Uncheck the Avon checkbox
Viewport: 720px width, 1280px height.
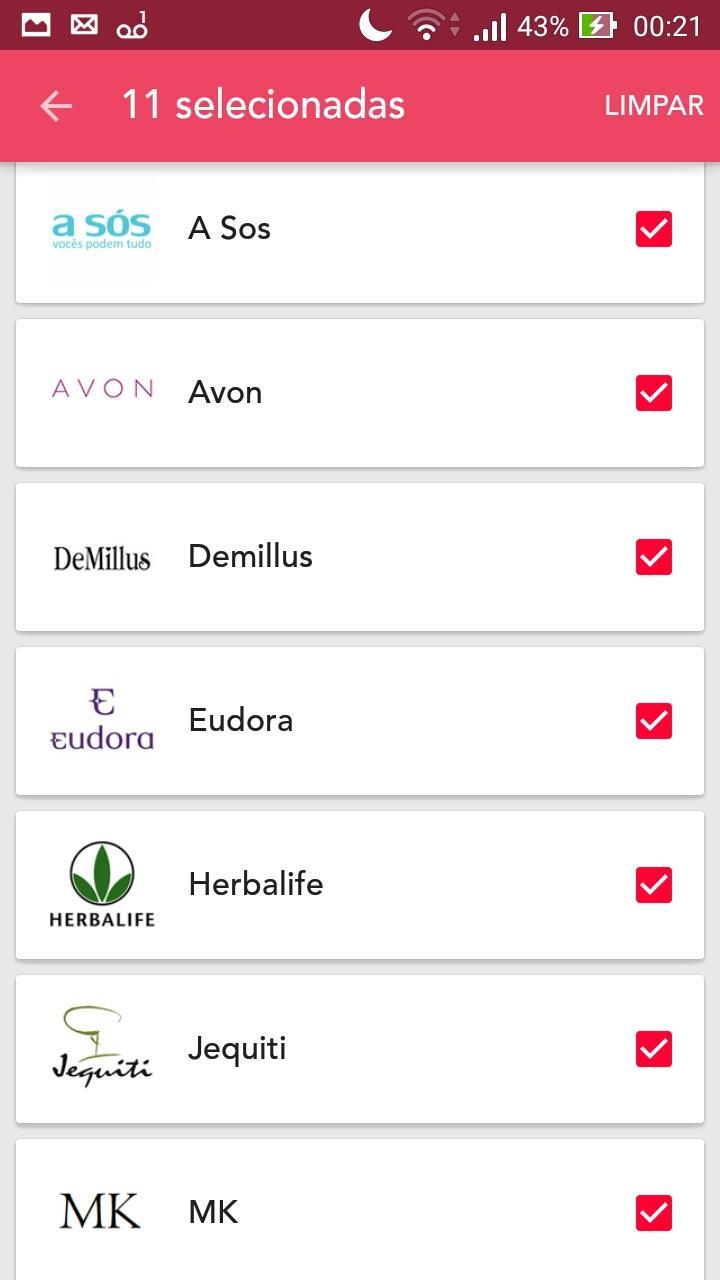(653, 393)
